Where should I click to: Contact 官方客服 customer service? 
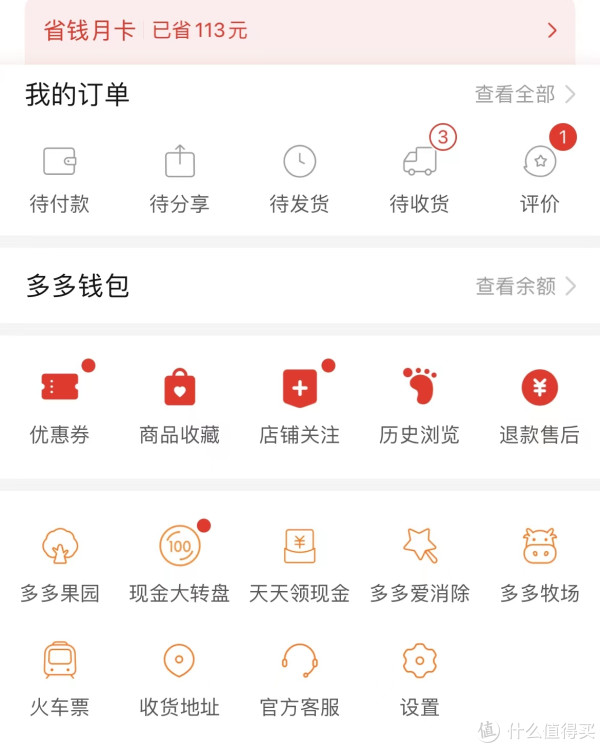click(299, 678)
